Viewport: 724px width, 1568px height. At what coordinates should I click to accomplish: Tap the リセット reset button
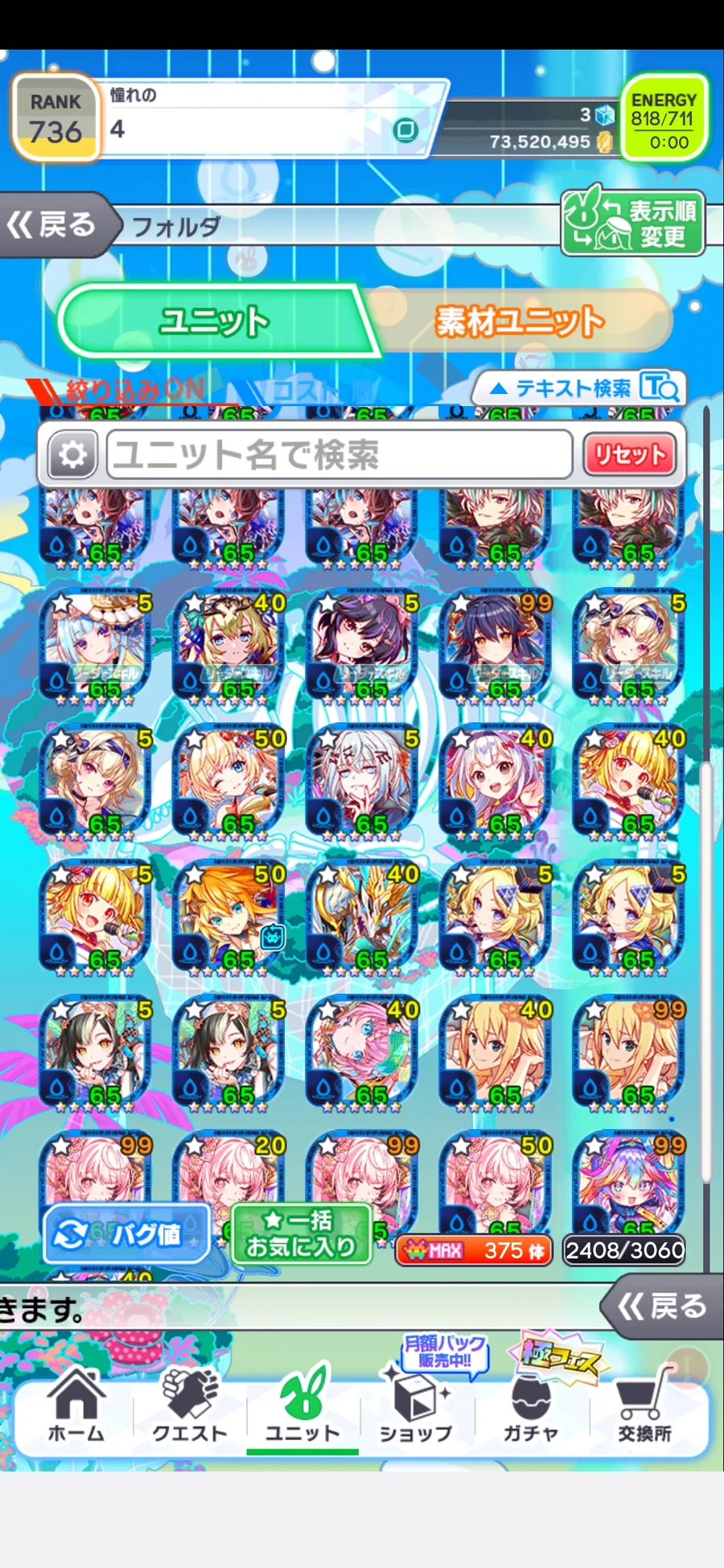pos(630,455)
